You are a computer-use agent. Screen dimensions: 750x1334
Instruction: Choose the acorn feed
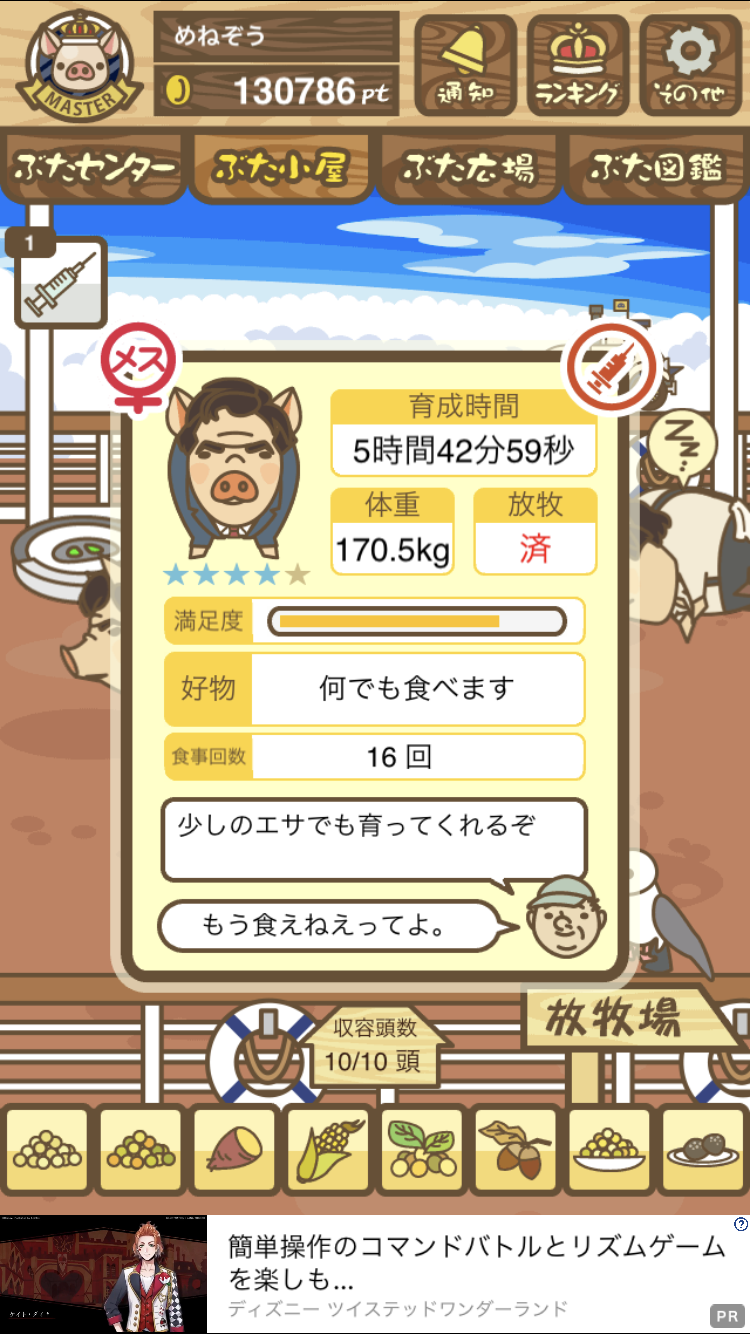515,1151
